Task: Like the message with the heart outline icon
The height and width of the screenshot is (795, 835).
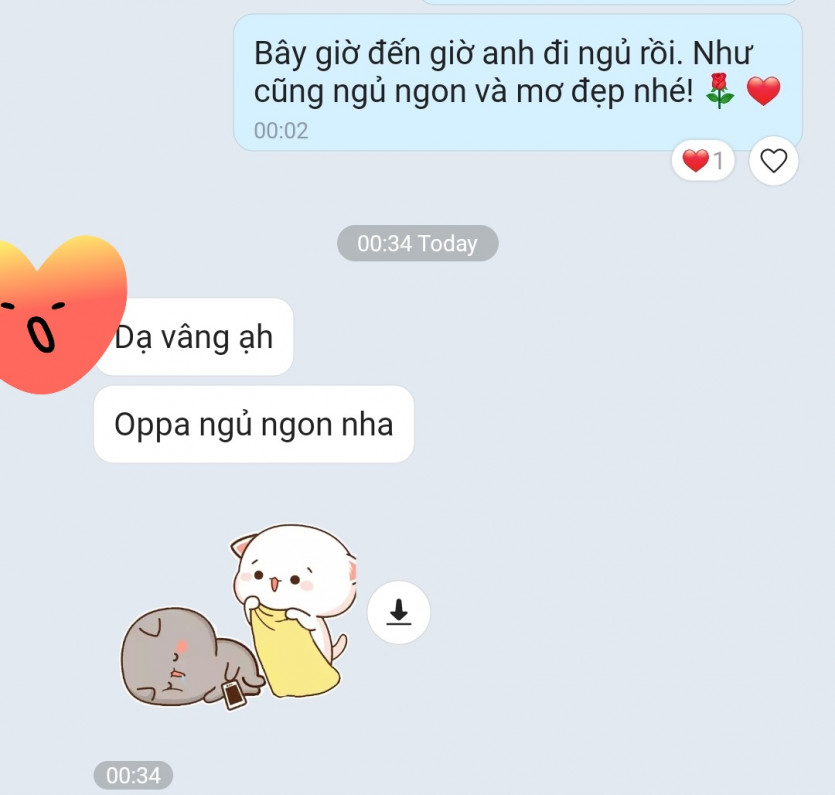Action: 774,160
